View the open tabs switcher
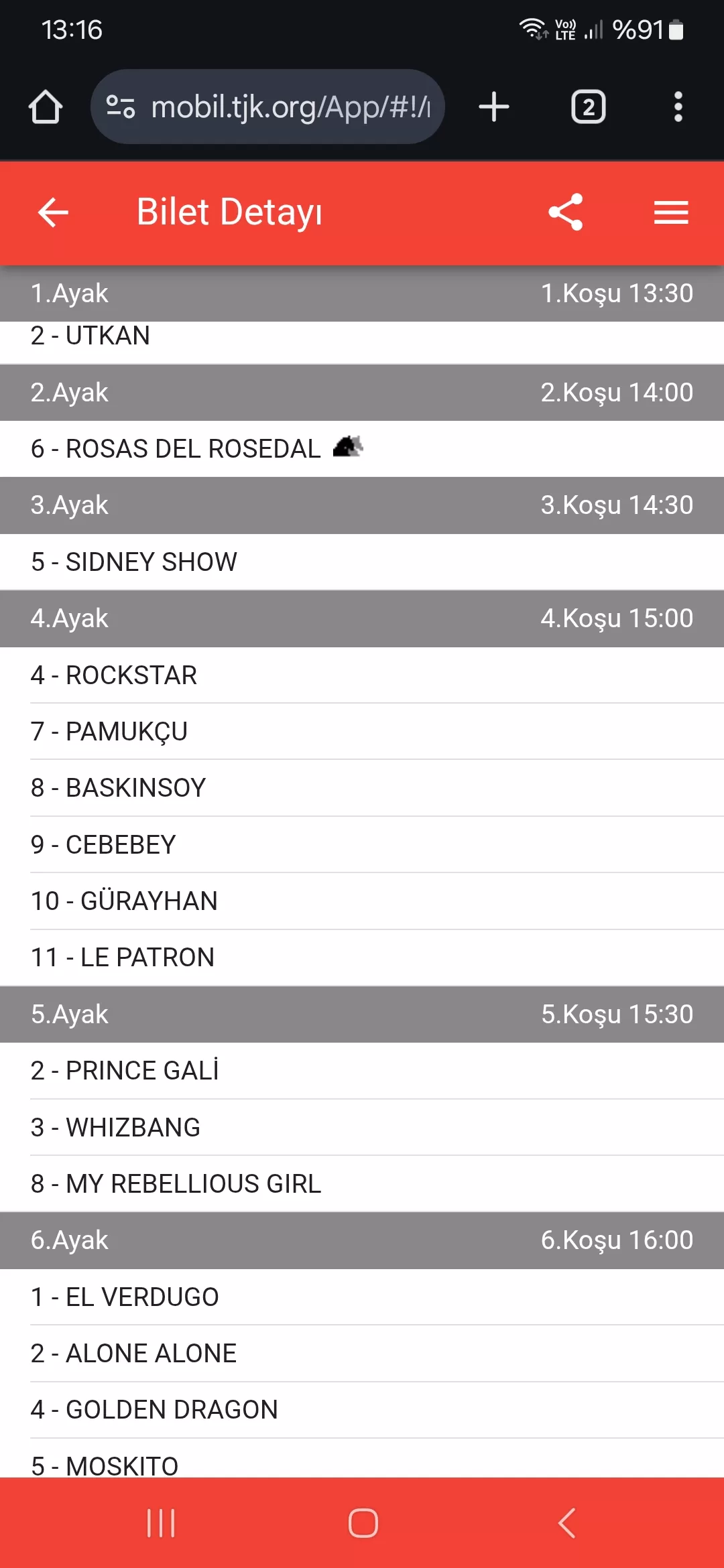 588,107
